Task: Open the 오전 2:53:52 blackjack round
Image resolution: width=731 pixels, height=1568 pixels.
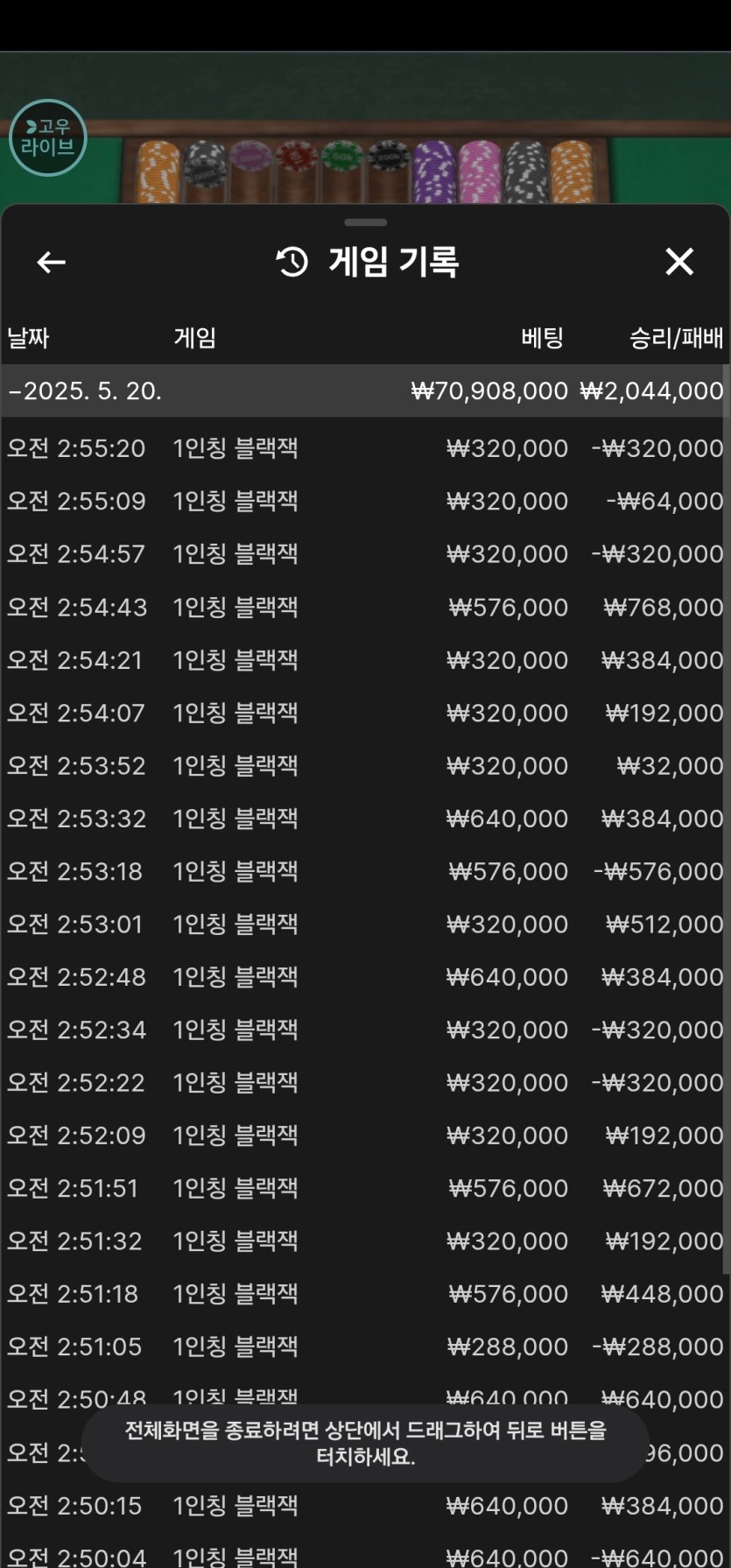Action: pyautogui.click(x=365, y=765)
